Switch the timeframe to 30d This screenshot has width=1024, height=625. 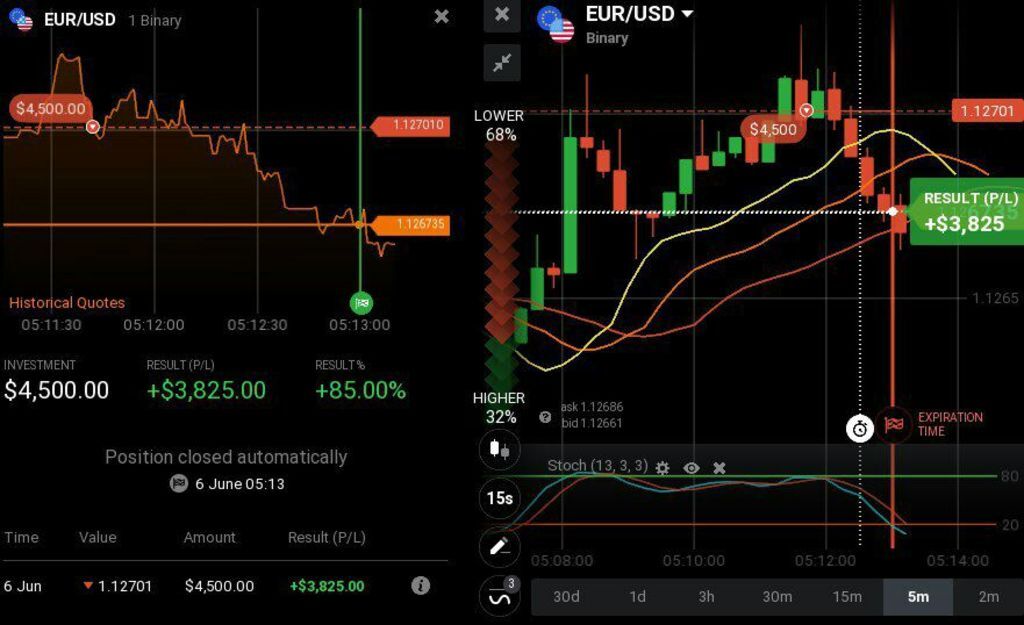pos(566,597)
